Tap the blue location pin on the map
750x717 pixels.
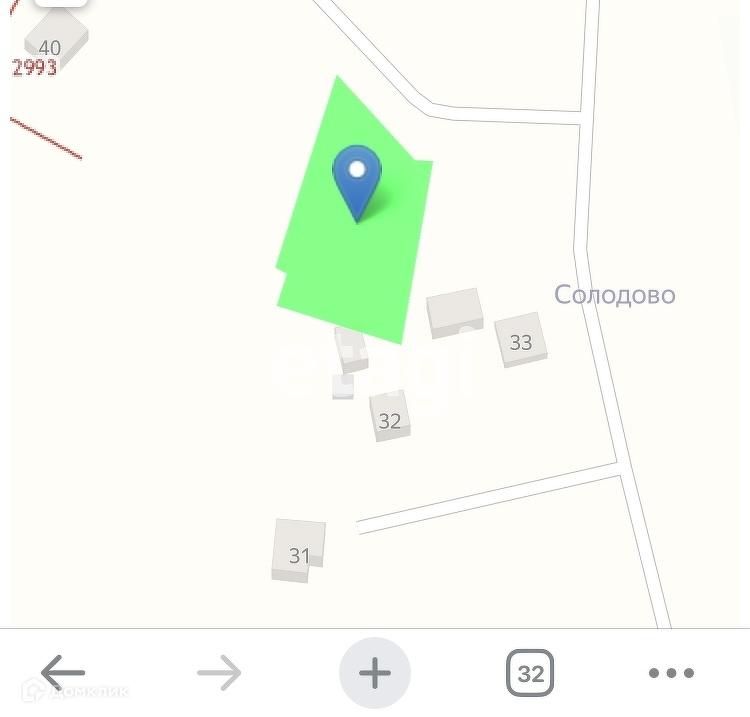coord(357,180)
